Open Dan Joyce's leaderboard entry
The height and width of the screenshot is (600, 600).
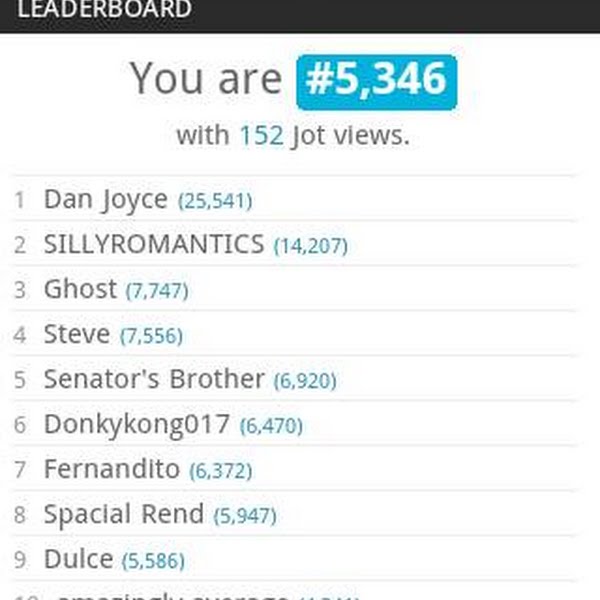(x=105, y=199)
